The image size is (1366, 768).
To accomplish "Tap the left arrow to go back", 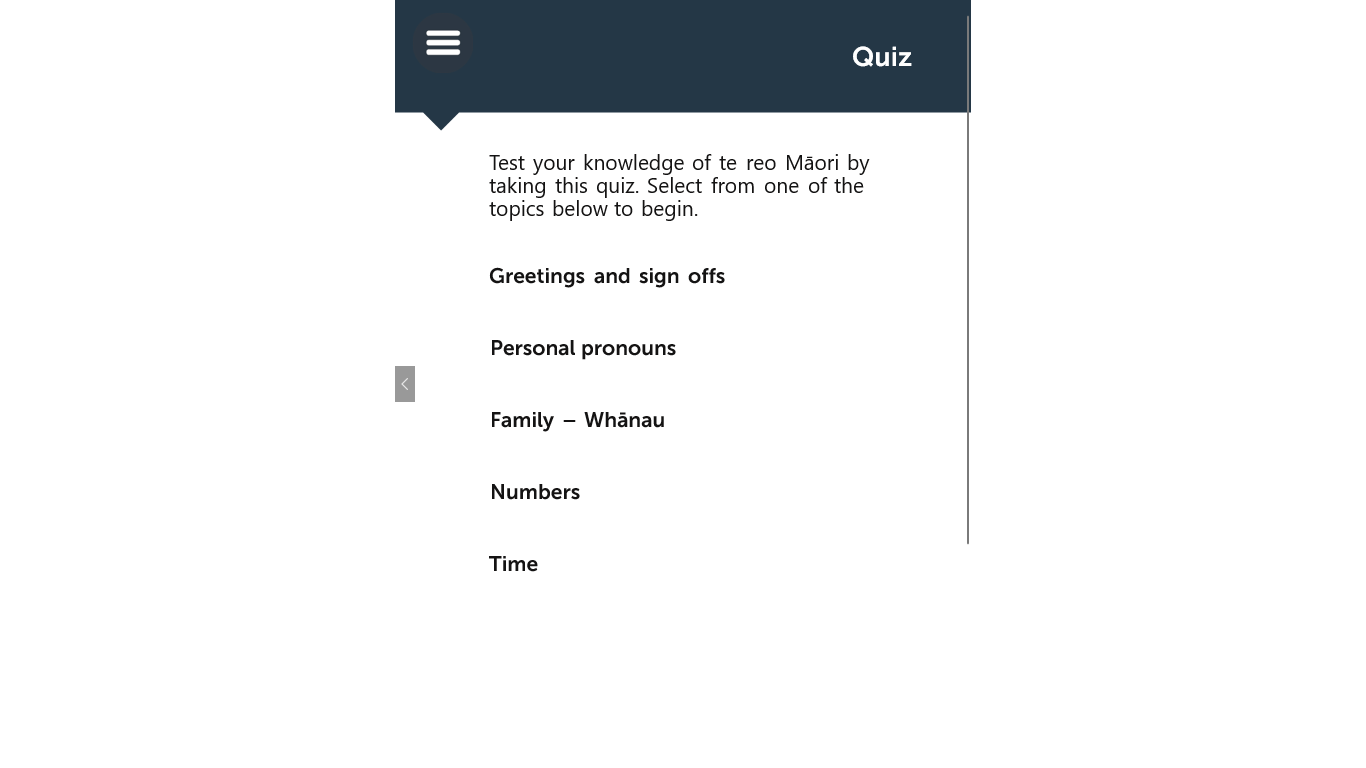I will pos(405,384).
